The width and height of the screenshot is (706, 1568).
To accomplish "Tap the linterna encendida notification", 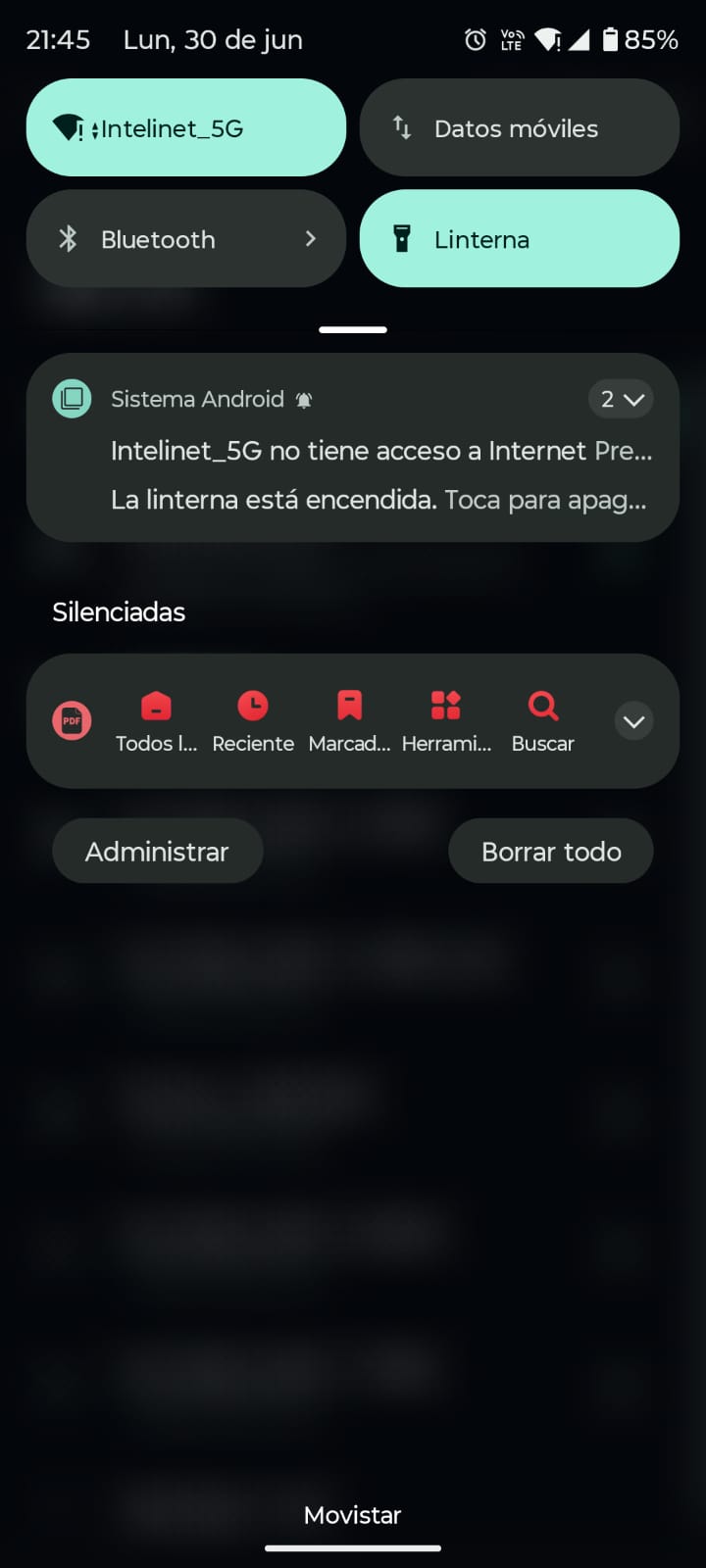I will click(378, 500).
